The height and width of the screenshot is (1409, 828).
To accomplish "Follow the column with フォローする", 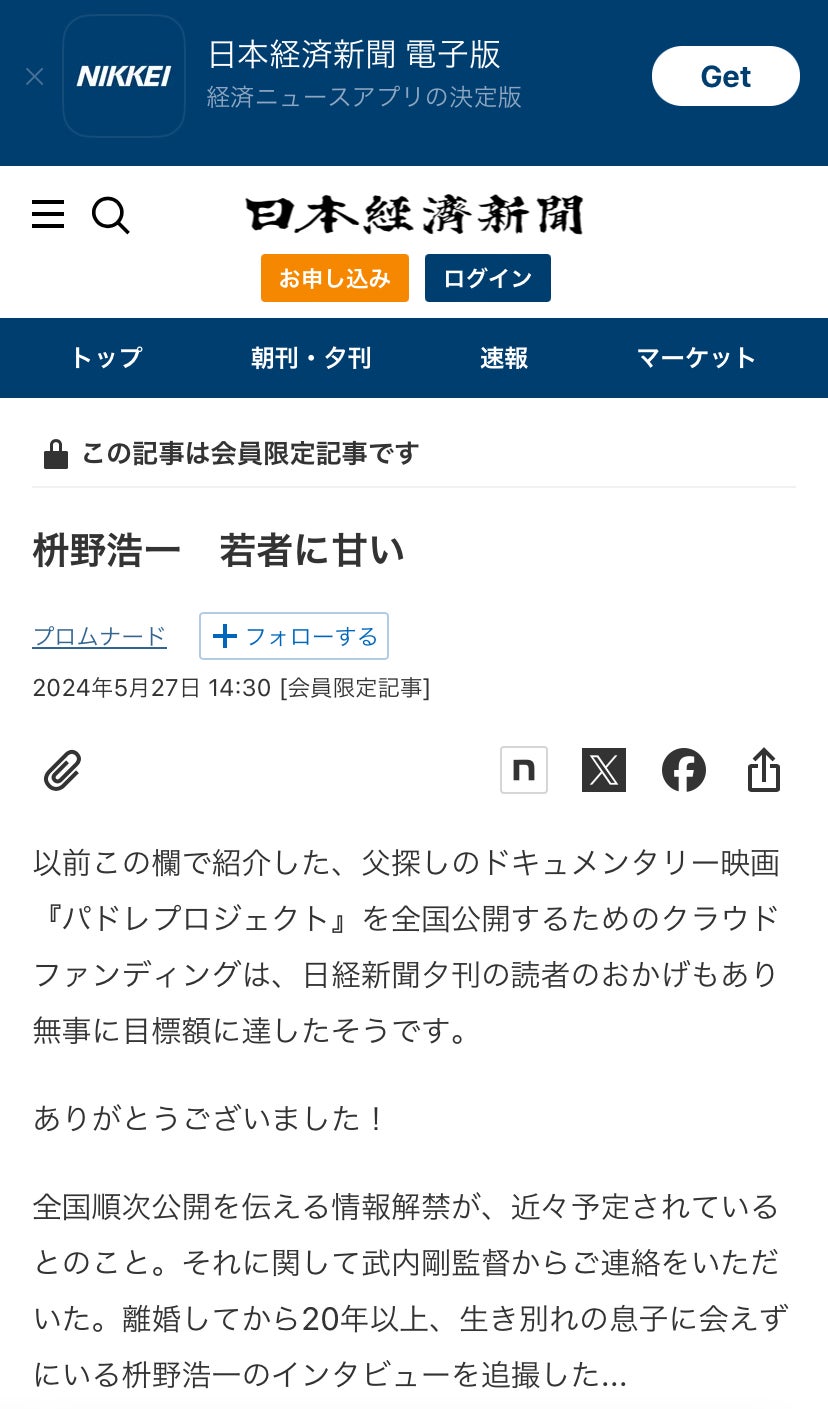I will point(294,636).
